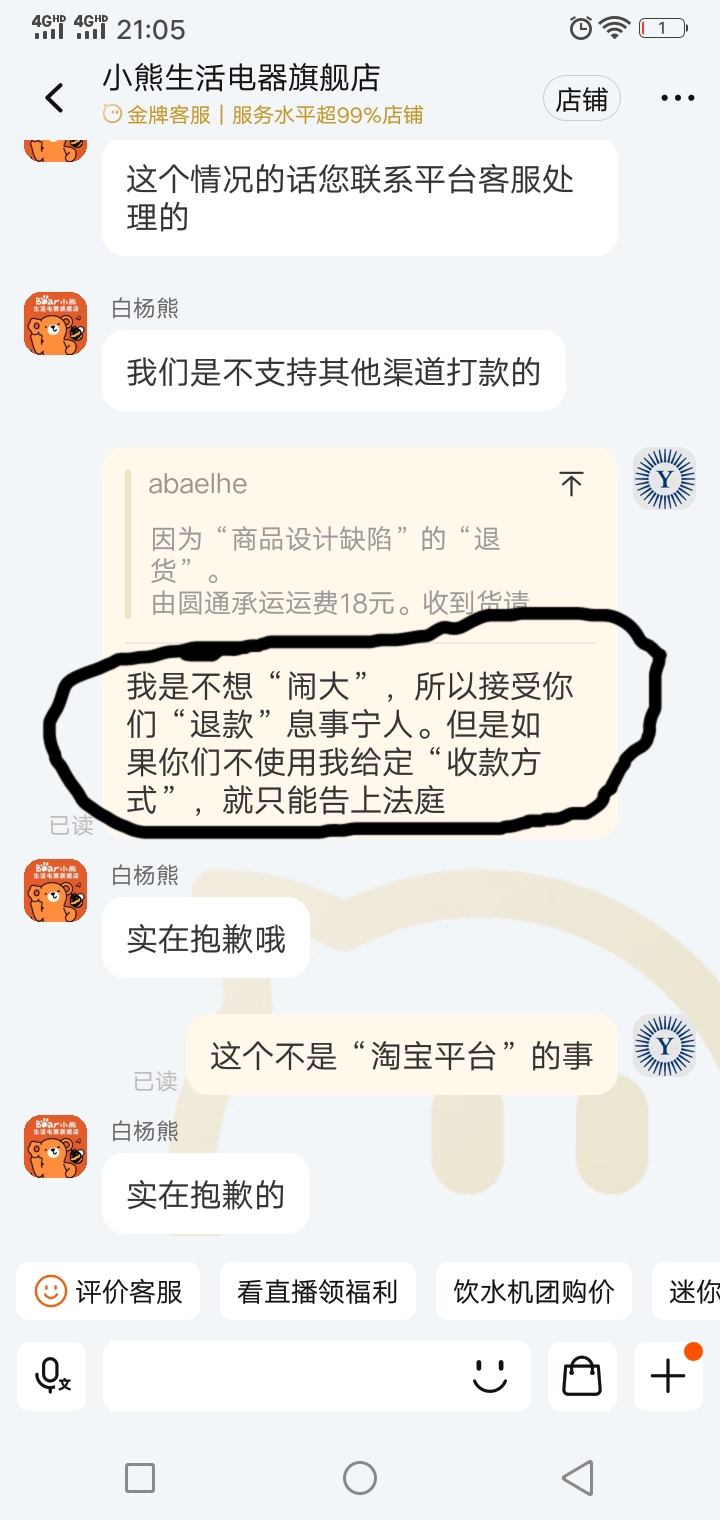Open the emoji smiley picker
The height and width of the screenshot is (1520, 720).
pos(489,1377)
